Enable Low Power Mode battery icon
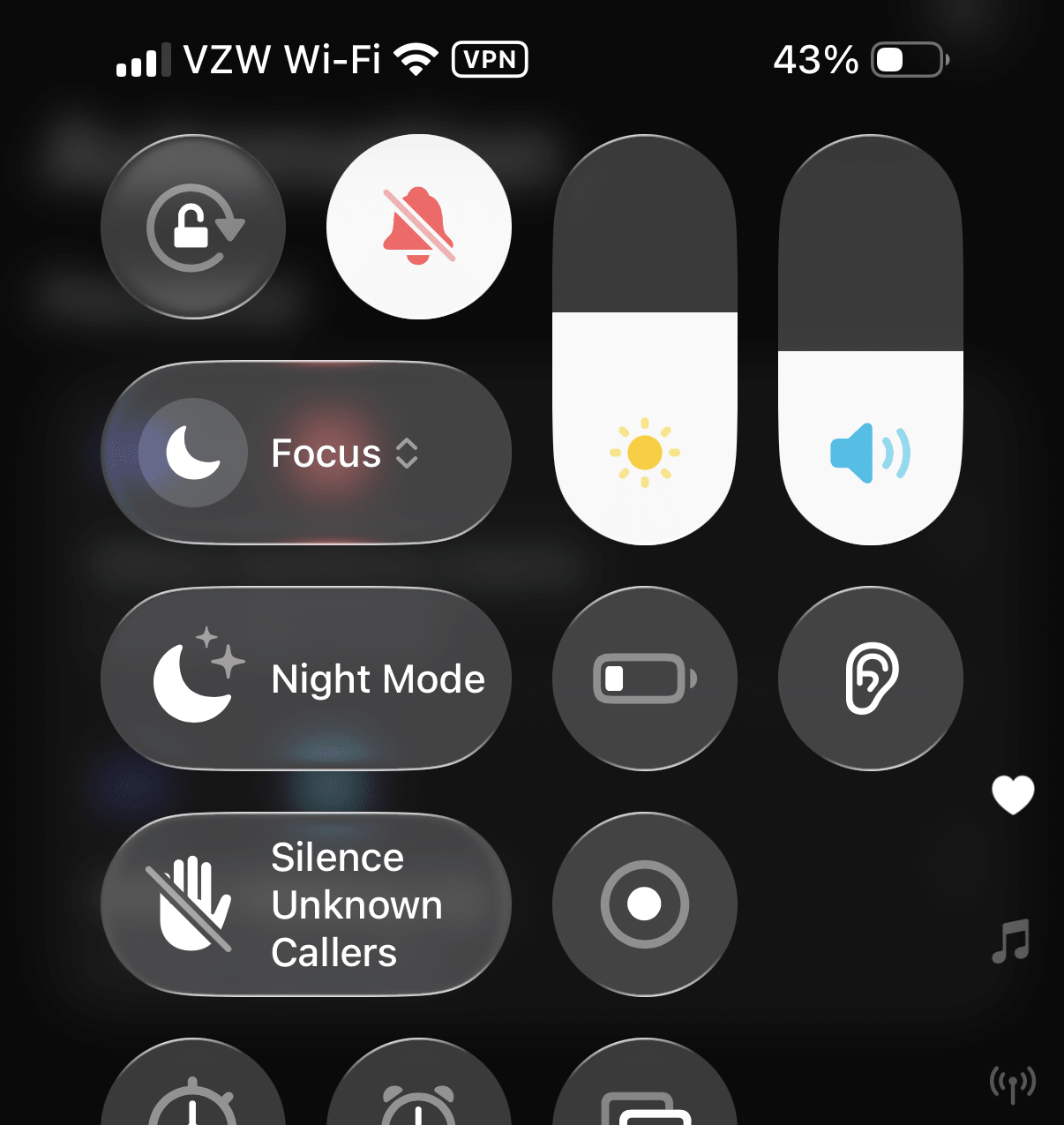1064x1125 pixels. coord(644,677)
